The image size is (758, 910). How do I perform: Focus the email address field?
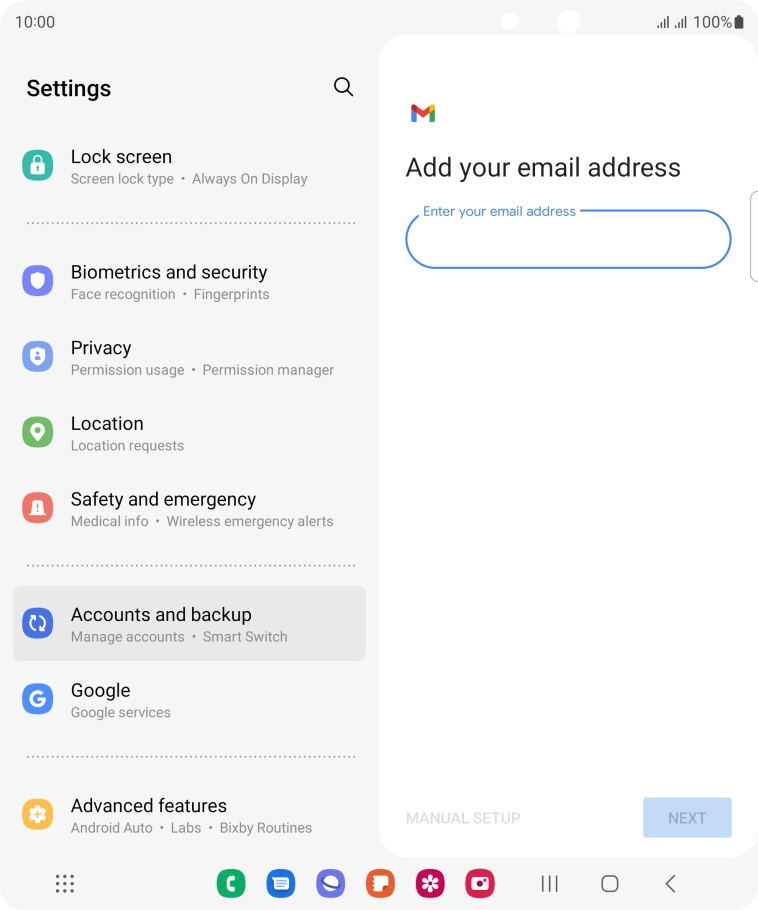568,240
